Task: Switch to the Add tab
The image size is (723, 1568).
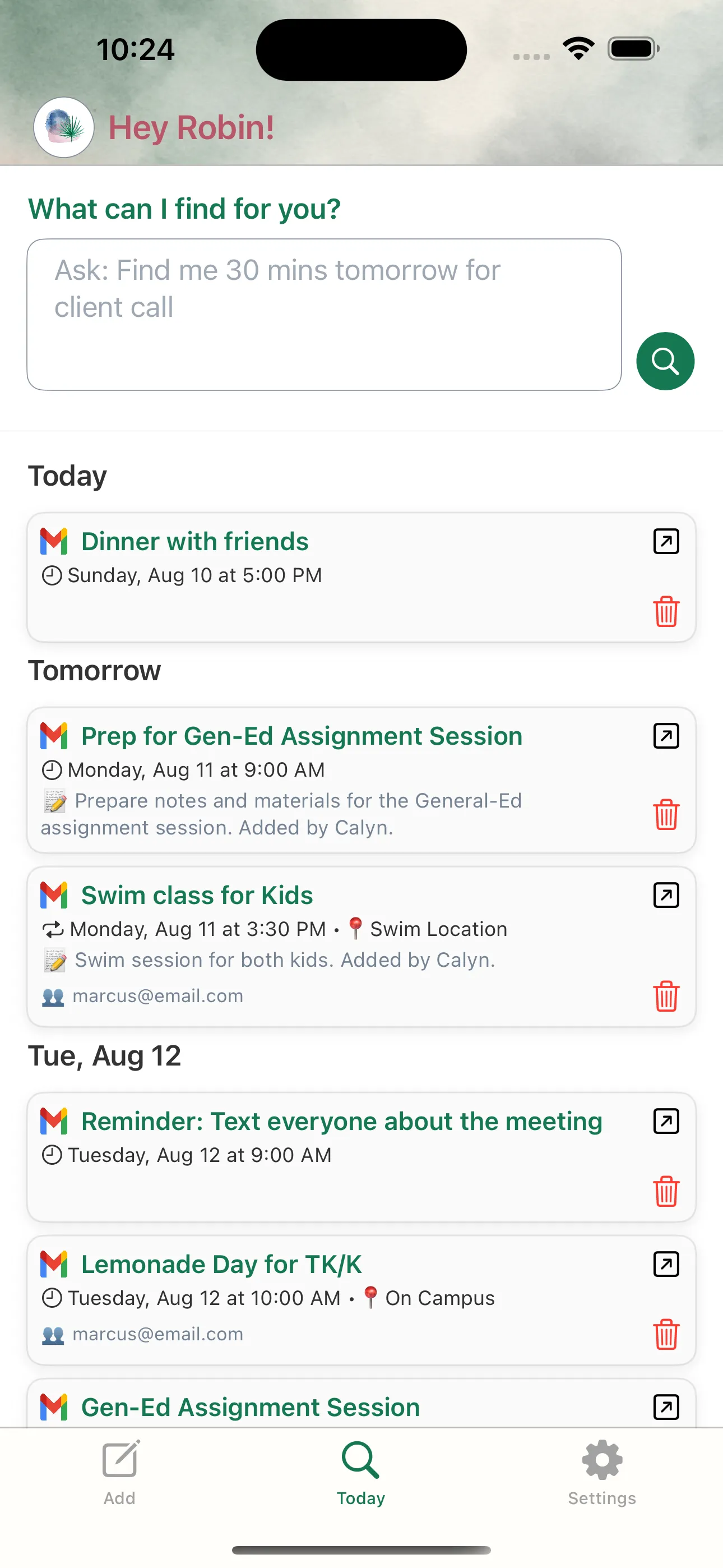Action: point(120,1473)
